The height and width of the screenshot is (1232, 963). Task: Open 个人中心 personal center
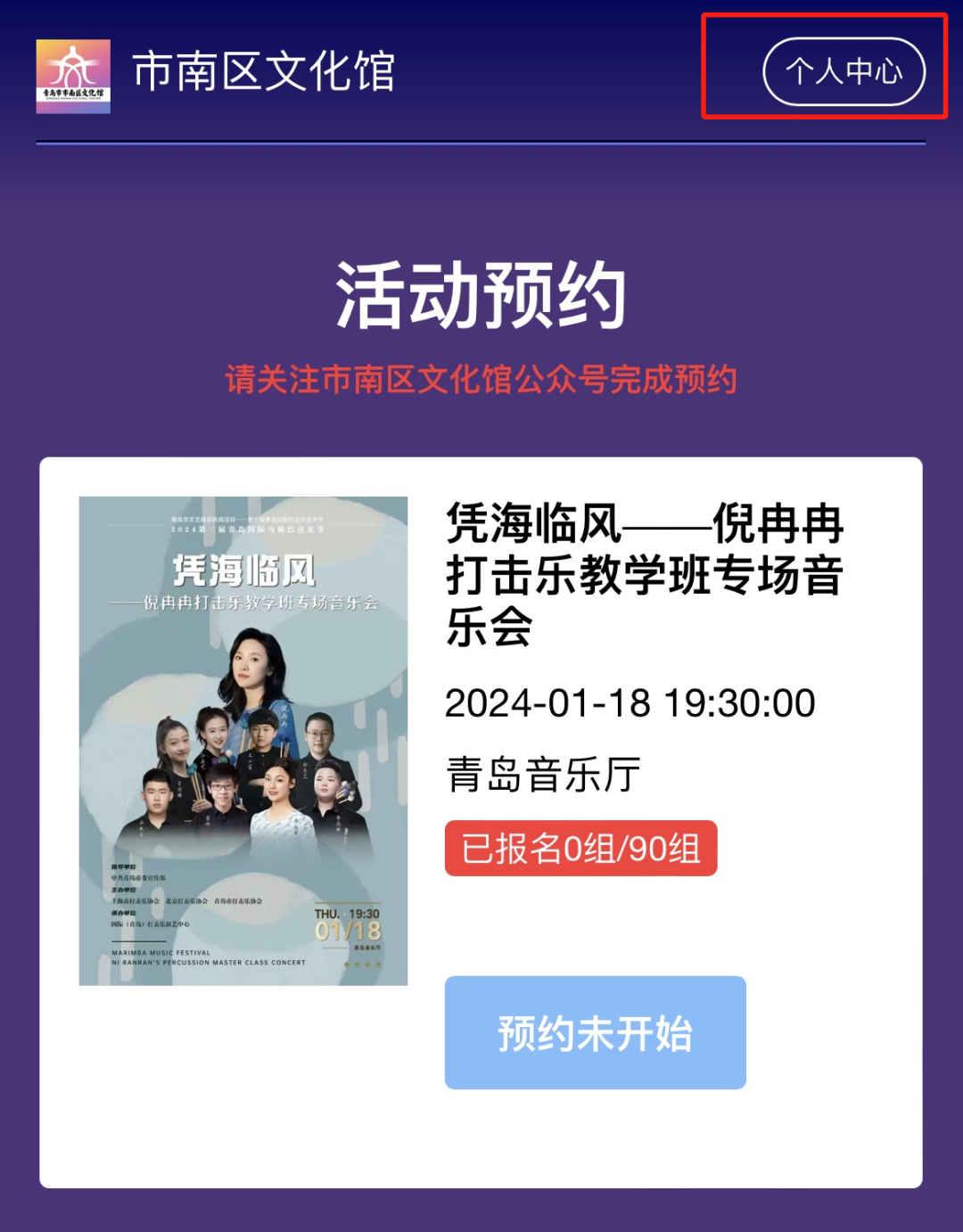coord(844,71)
